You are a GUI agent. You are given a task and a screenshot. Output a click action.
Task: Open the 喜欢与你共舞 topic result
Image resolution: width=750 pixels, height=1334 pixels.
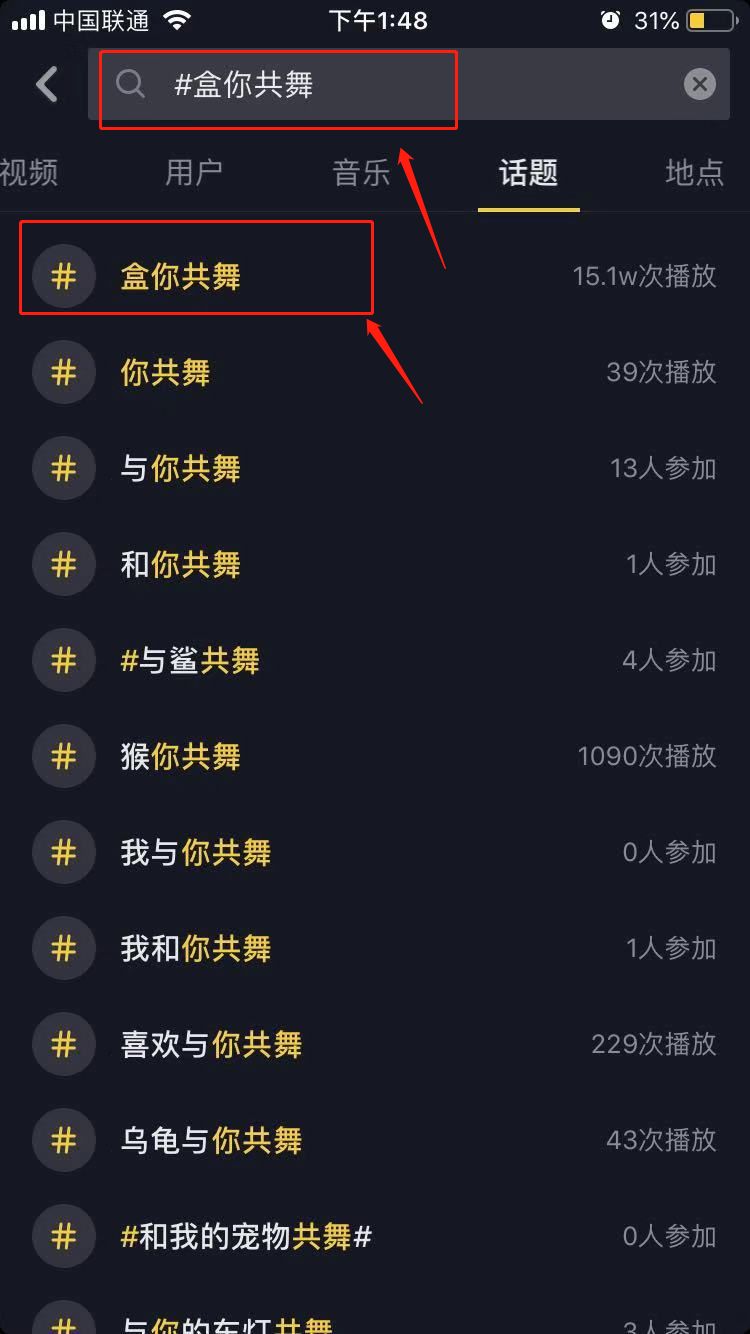coord(213,1044)
